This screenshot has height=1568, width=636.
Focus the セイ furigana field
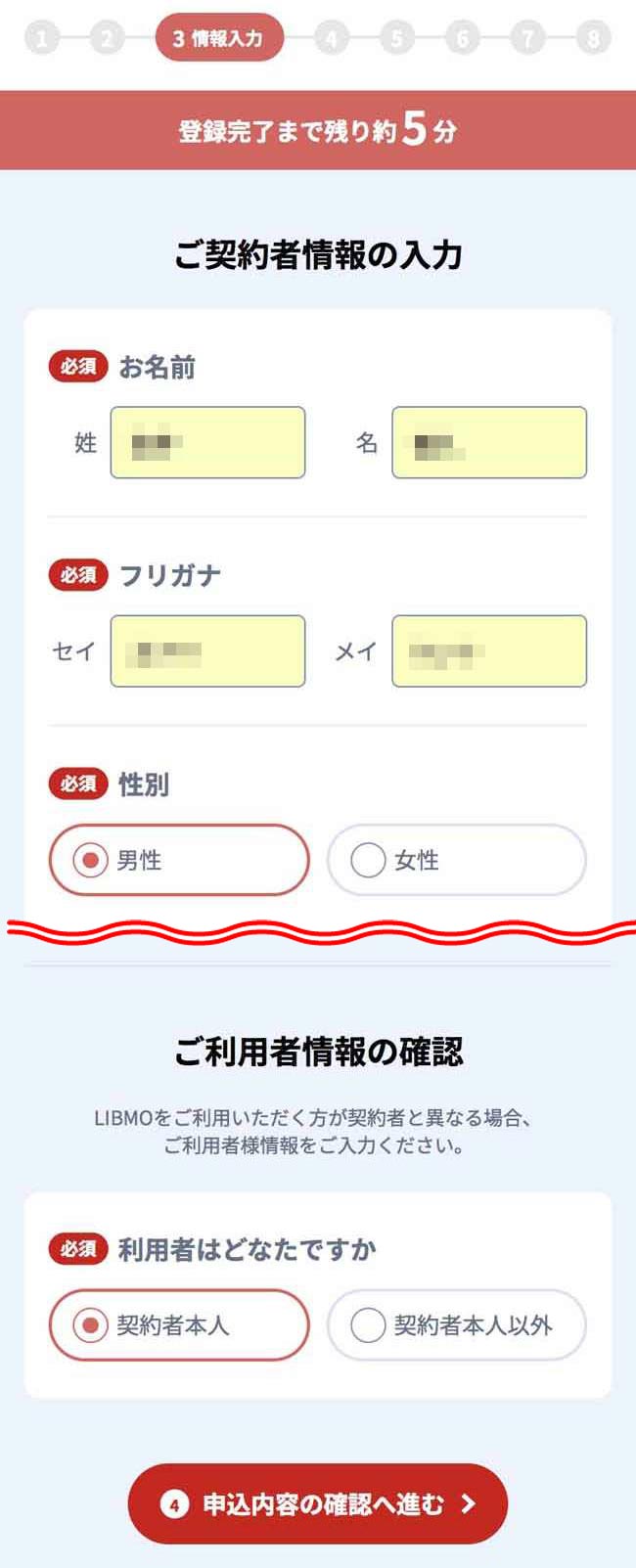pos(207,650)
